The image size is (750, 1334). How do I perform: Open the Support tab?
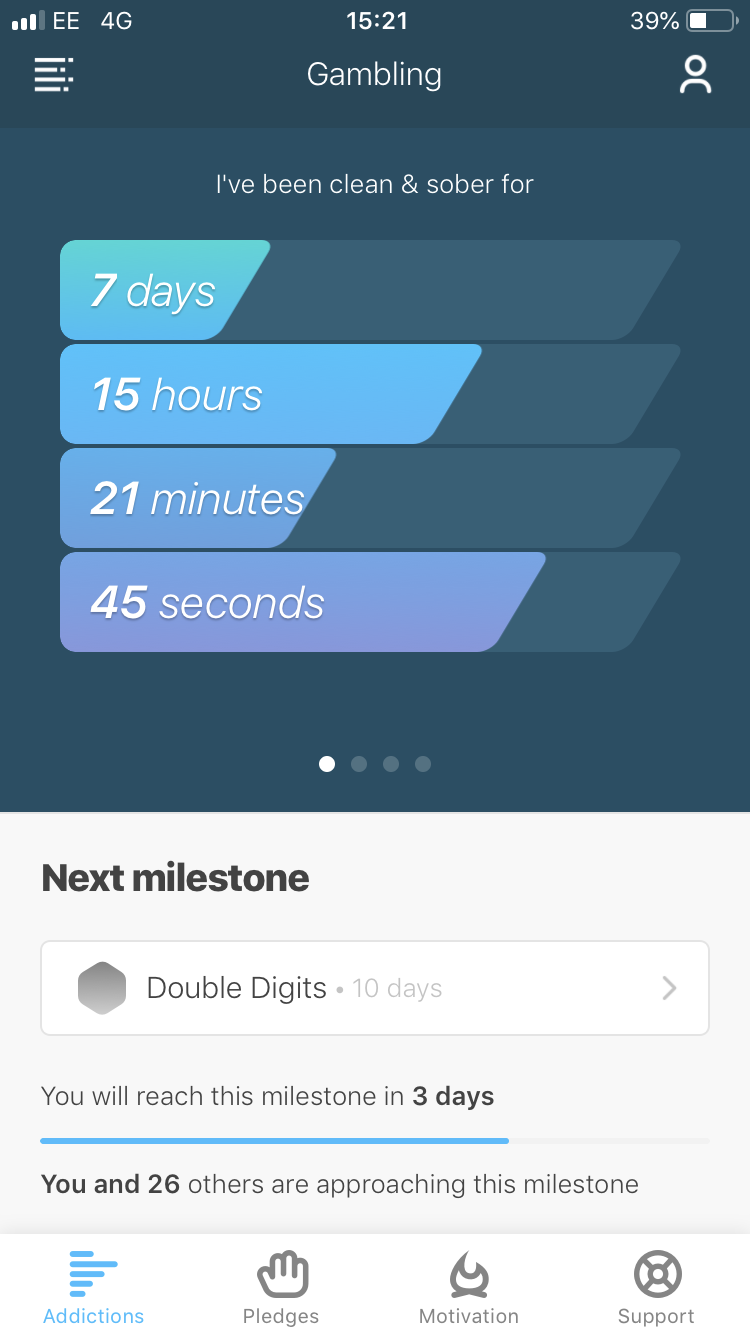[656, 1288]
